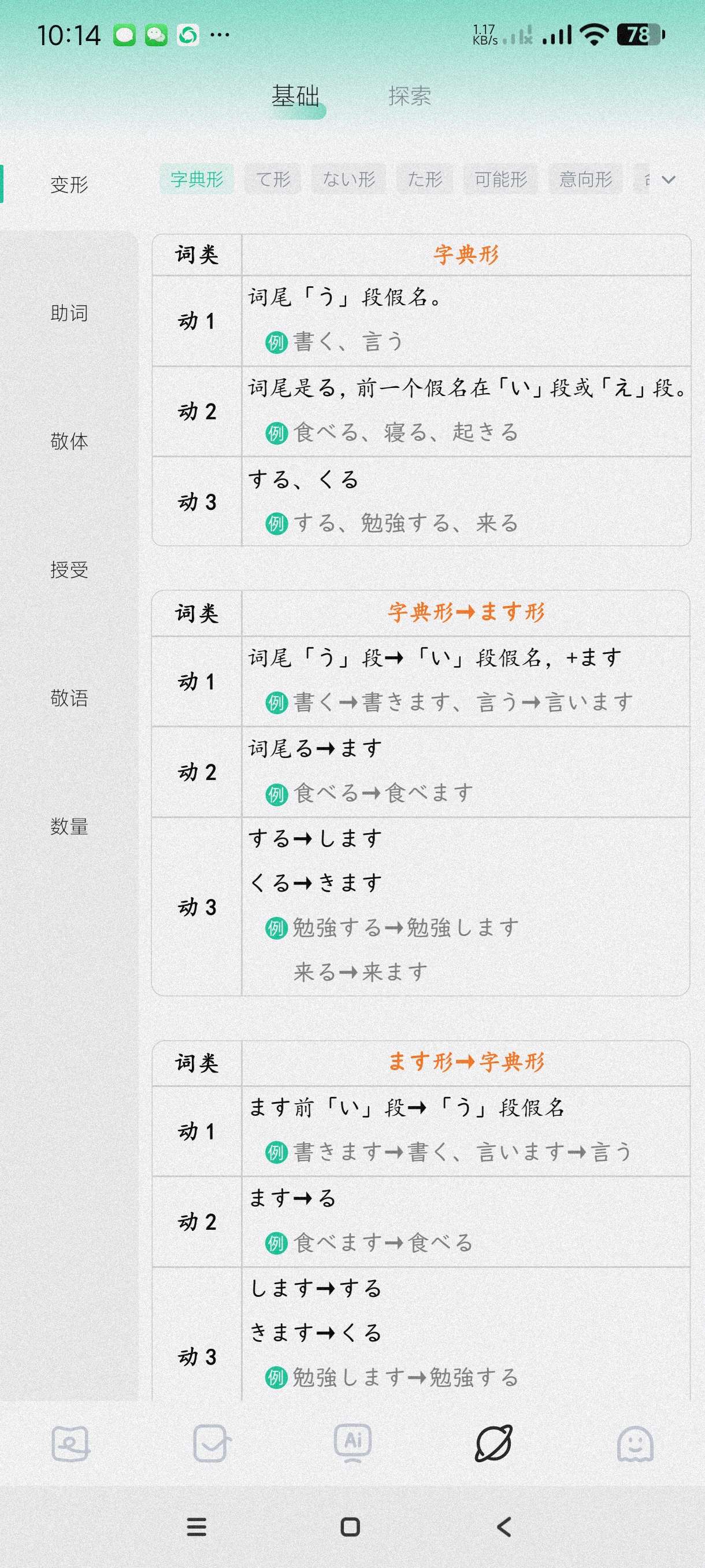Open the 助词 section in the sidebar
Image resolution: width=705 pixels, height=1568 pixels.
coord(69,313)
